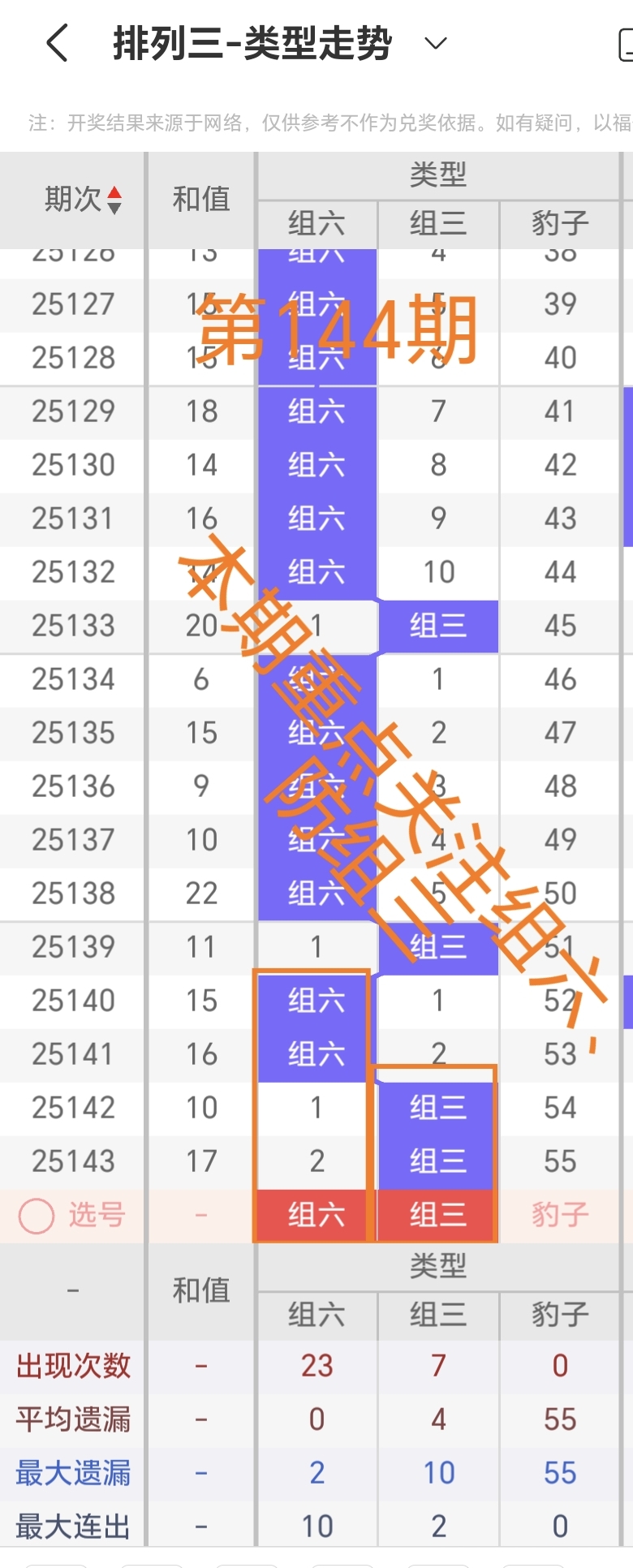Open the 豹子 column header
Screen dimensions: 633x1568
(x=560, y=225)
